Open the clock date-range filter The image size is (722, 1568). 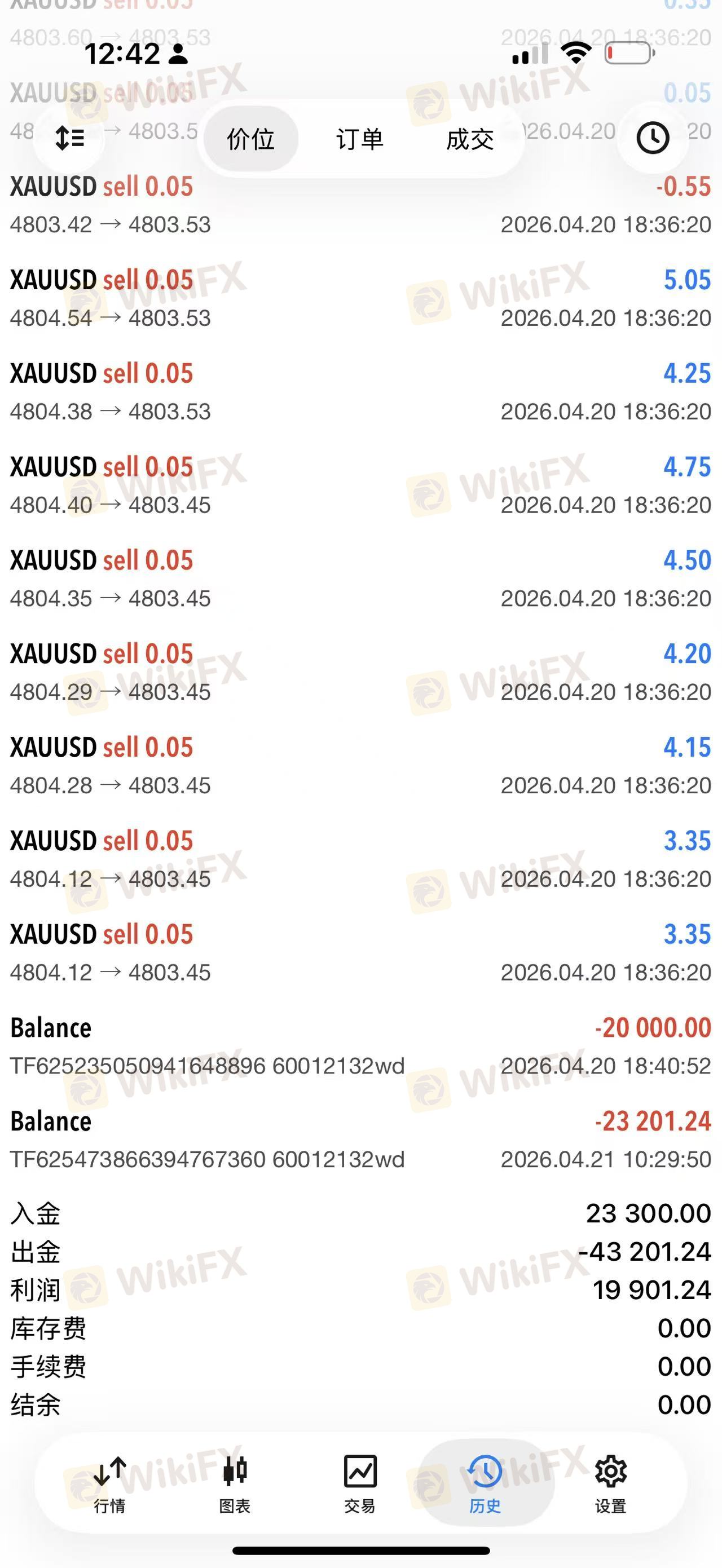(652, 138)
